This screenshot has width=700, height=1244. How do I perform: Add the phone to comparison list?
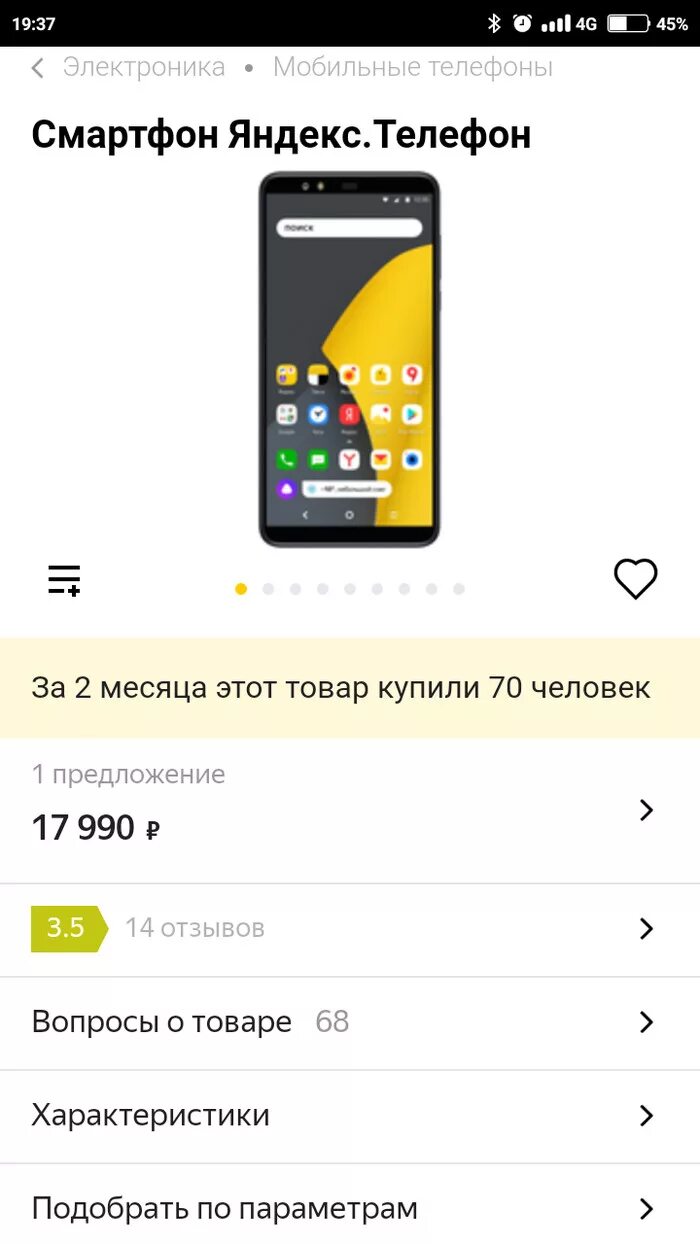[x=64, y=580]
